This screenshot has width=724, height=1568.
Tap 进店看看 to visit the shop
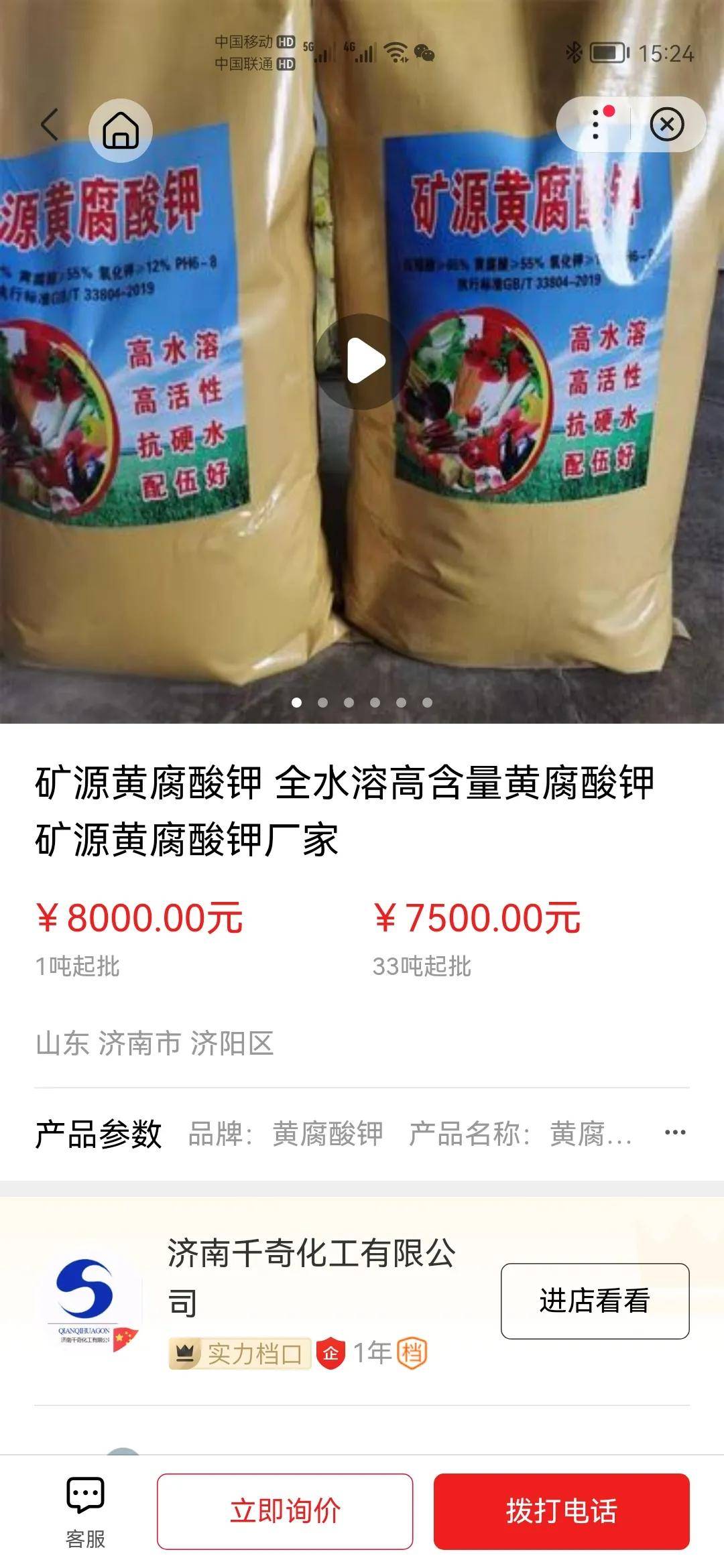pyautogui.click(x=595, y=1301)
